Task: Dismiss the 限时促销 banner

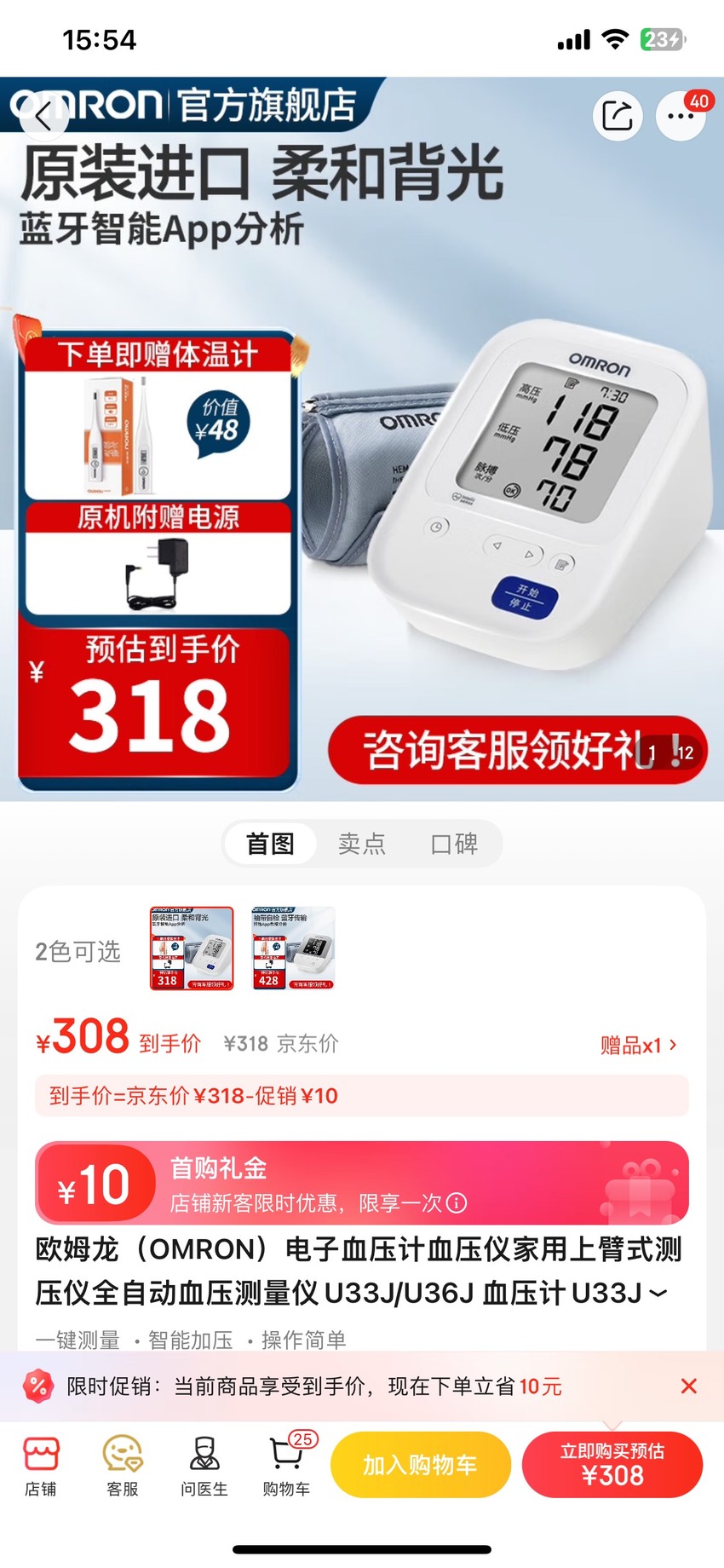Action: tap(689, 1386)
